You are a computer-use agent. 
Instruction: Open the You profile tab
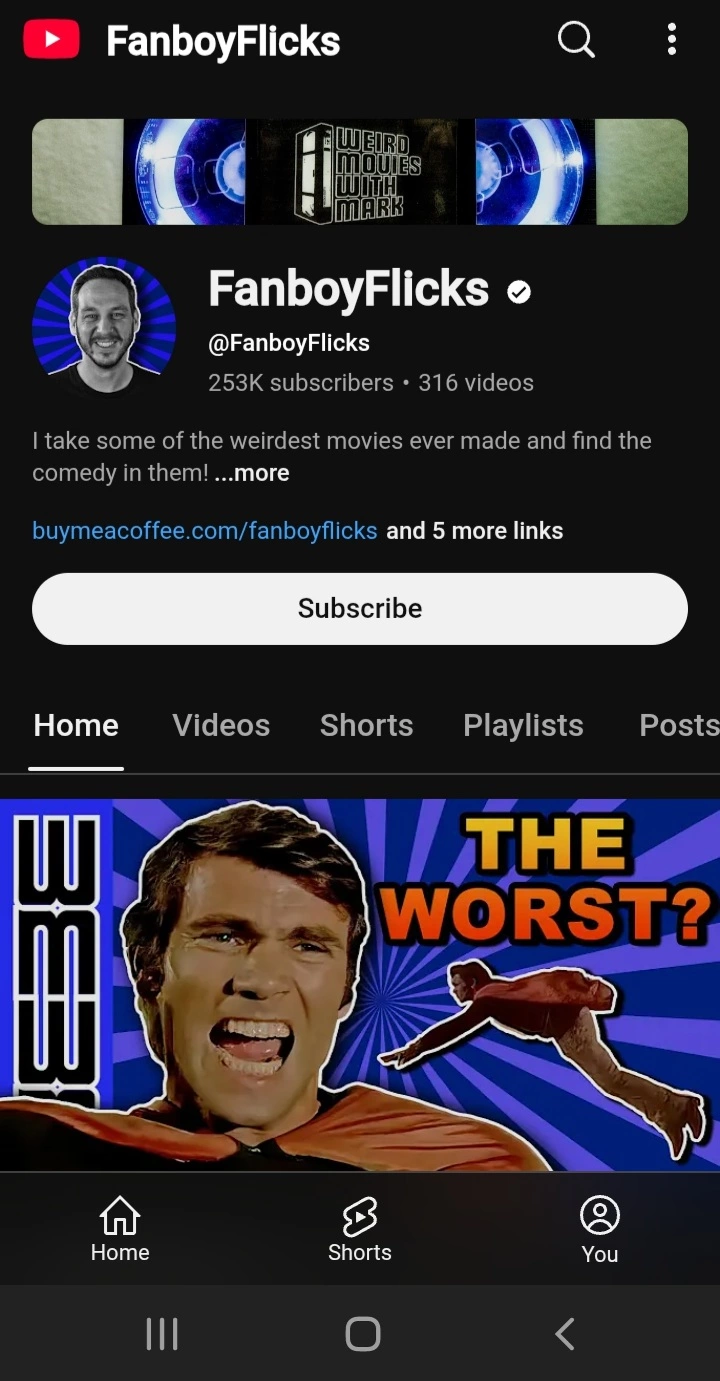coord(600,1229)
